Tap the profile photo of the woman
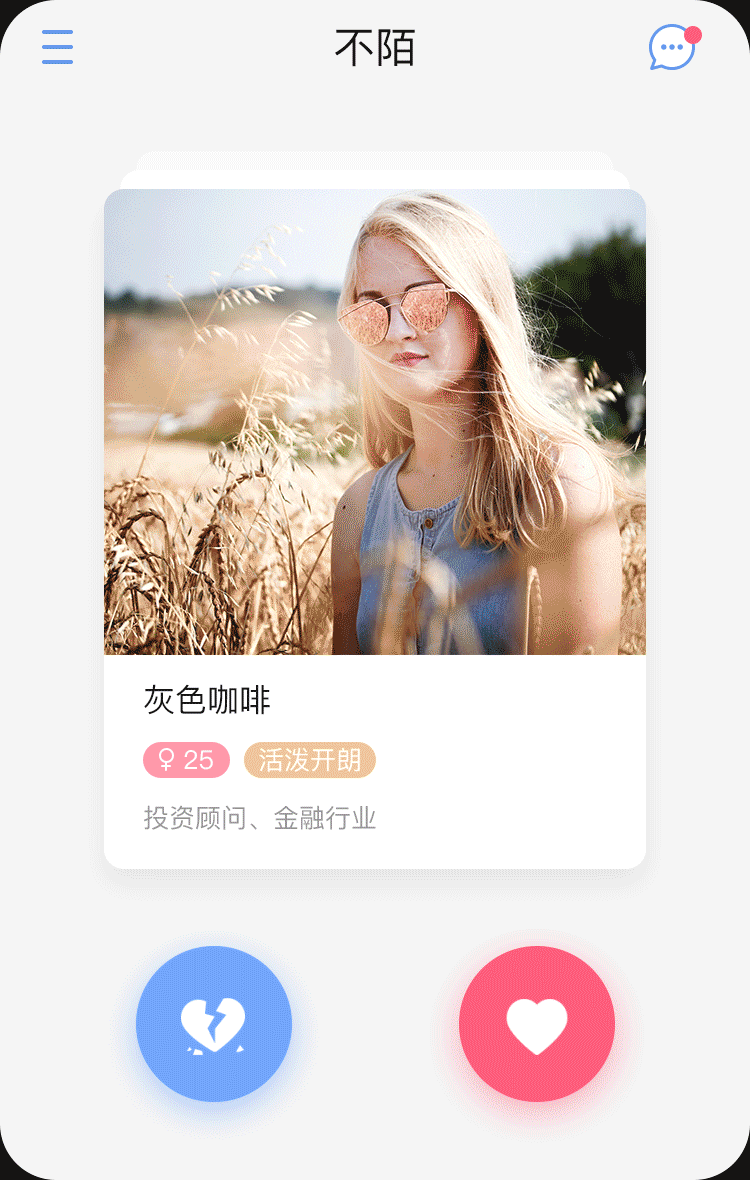This screenshot has height=1180, width=750. pos(375,420)
